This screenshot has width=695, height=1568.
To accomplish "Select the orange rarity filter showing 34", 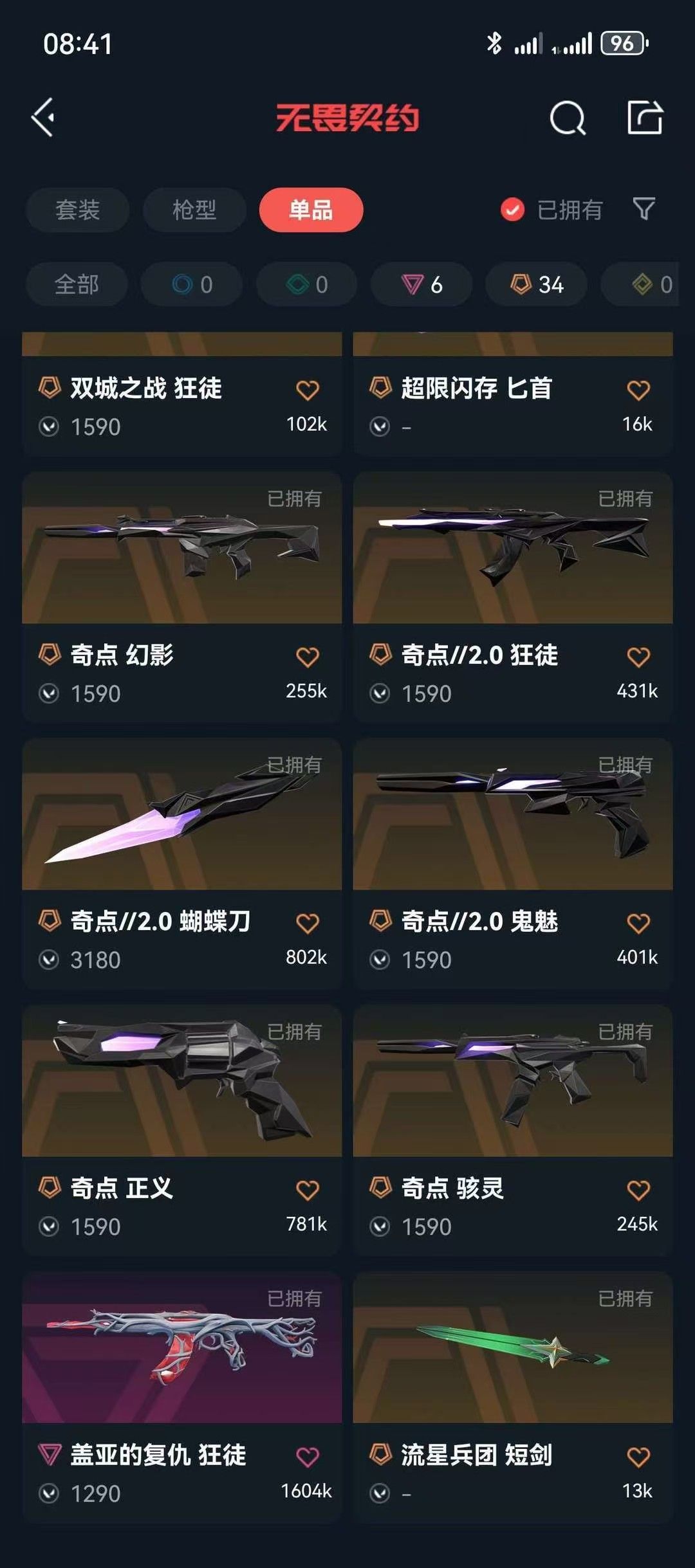I will pos(536,285).
